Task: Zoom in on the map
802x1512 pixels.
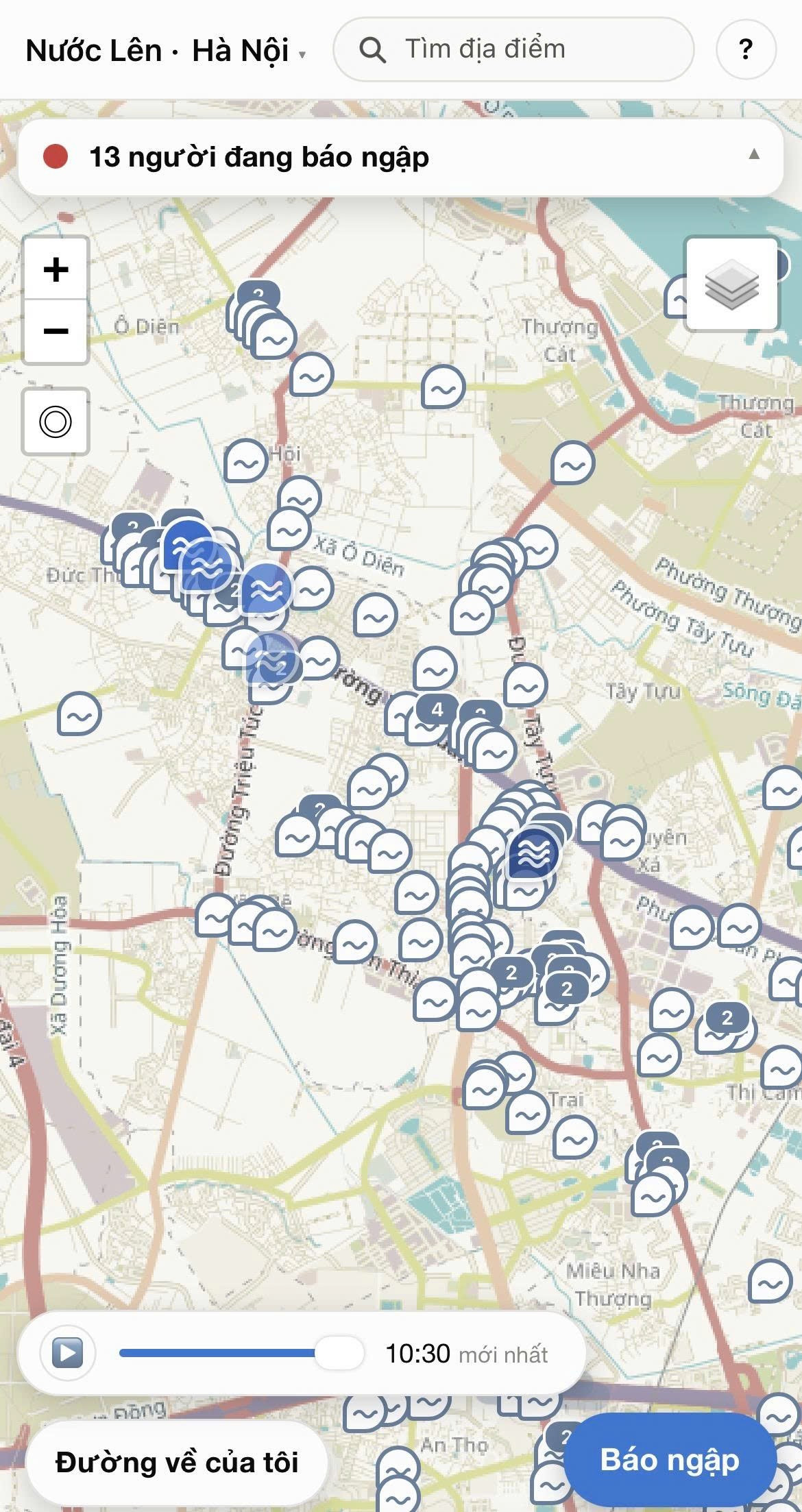Action: coord(56,269)
